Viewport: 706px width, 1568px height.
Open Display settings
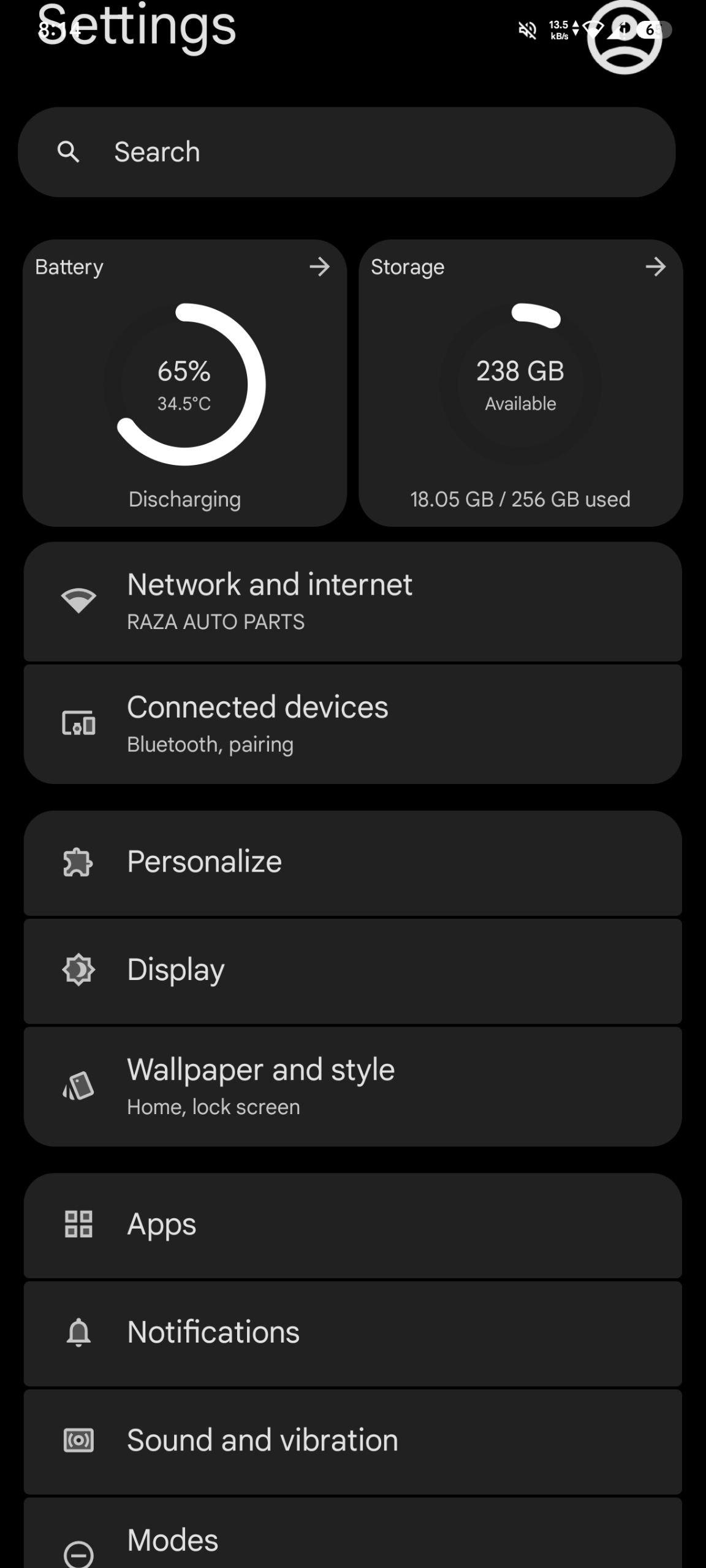352,970
